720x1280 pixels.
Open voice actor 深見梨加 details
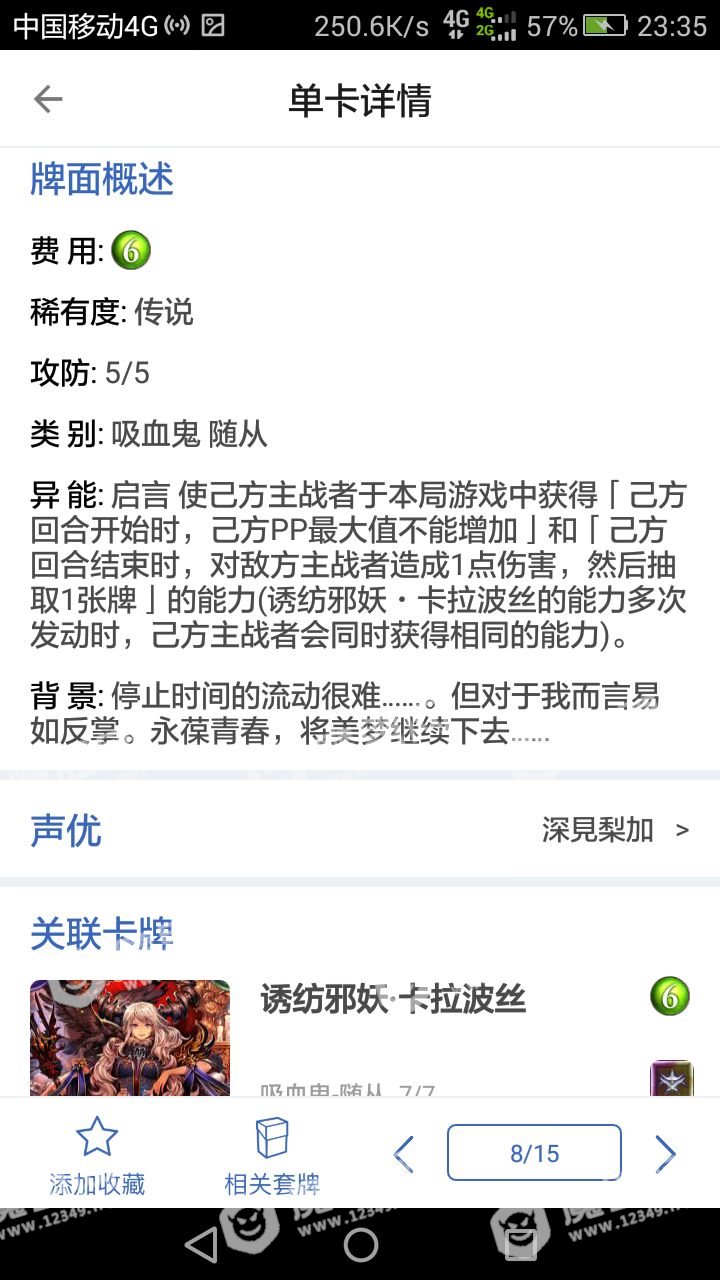tap(614, 829)
